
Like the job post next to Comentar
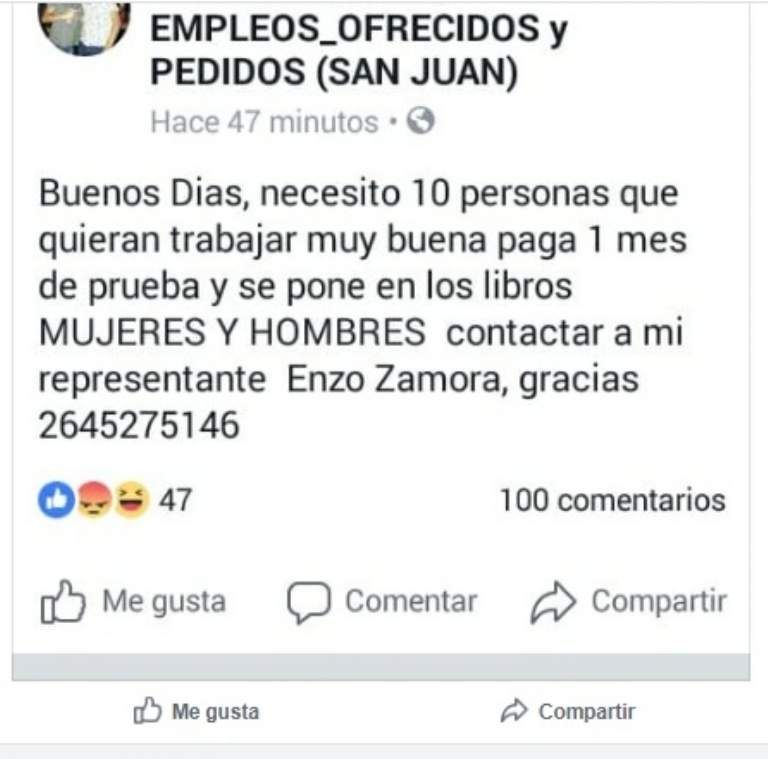133,602
